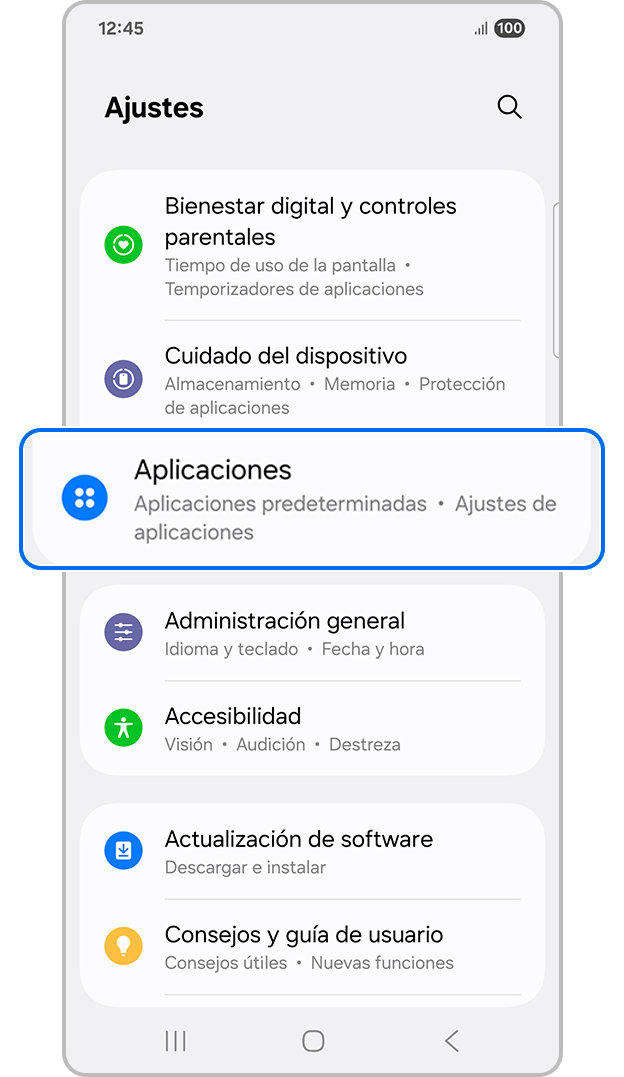
Task: Open the recent apps button
Action: (x=175, y=1041)
